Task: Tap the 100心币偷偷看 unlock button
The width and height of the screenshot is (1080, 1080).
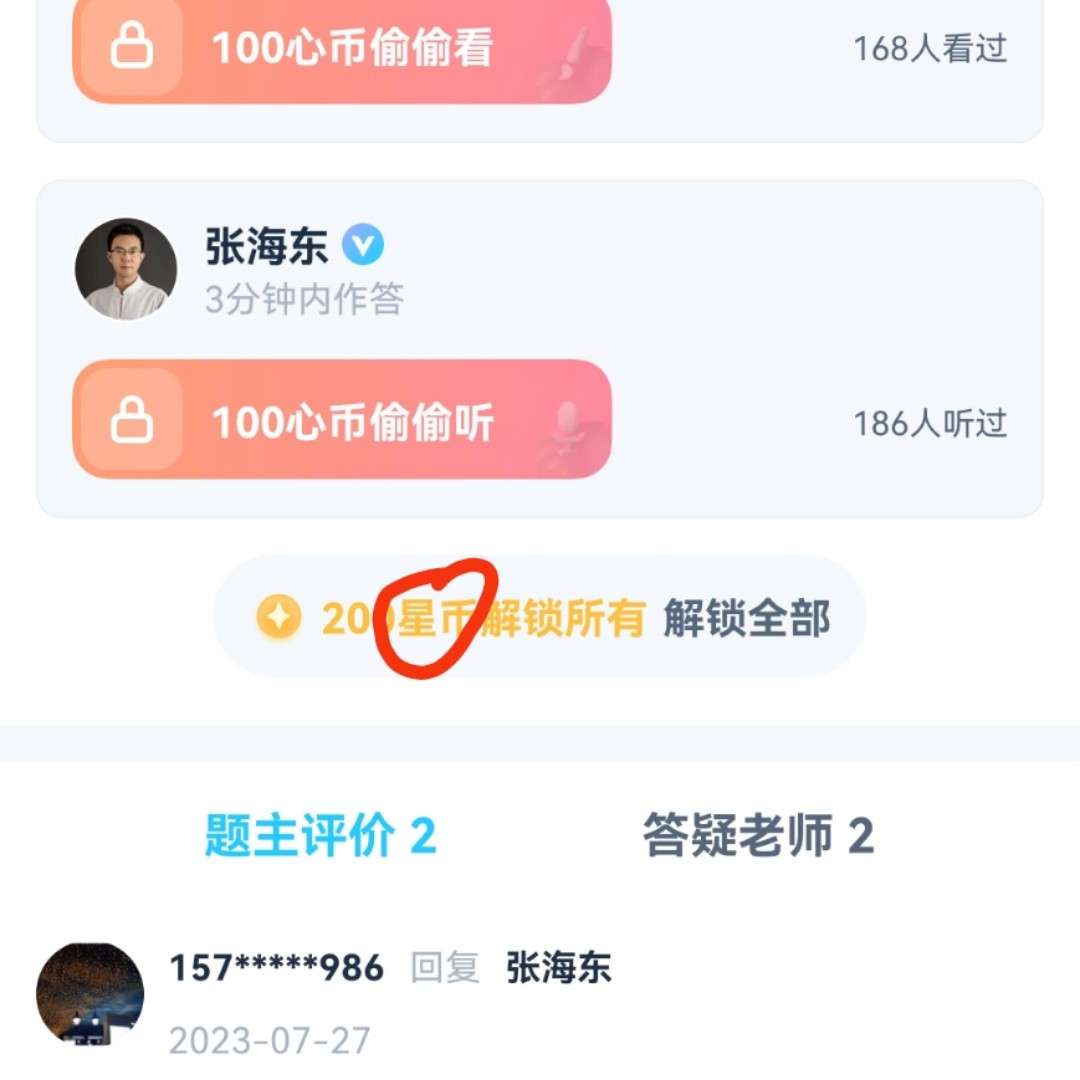Action: coord(341,48)
